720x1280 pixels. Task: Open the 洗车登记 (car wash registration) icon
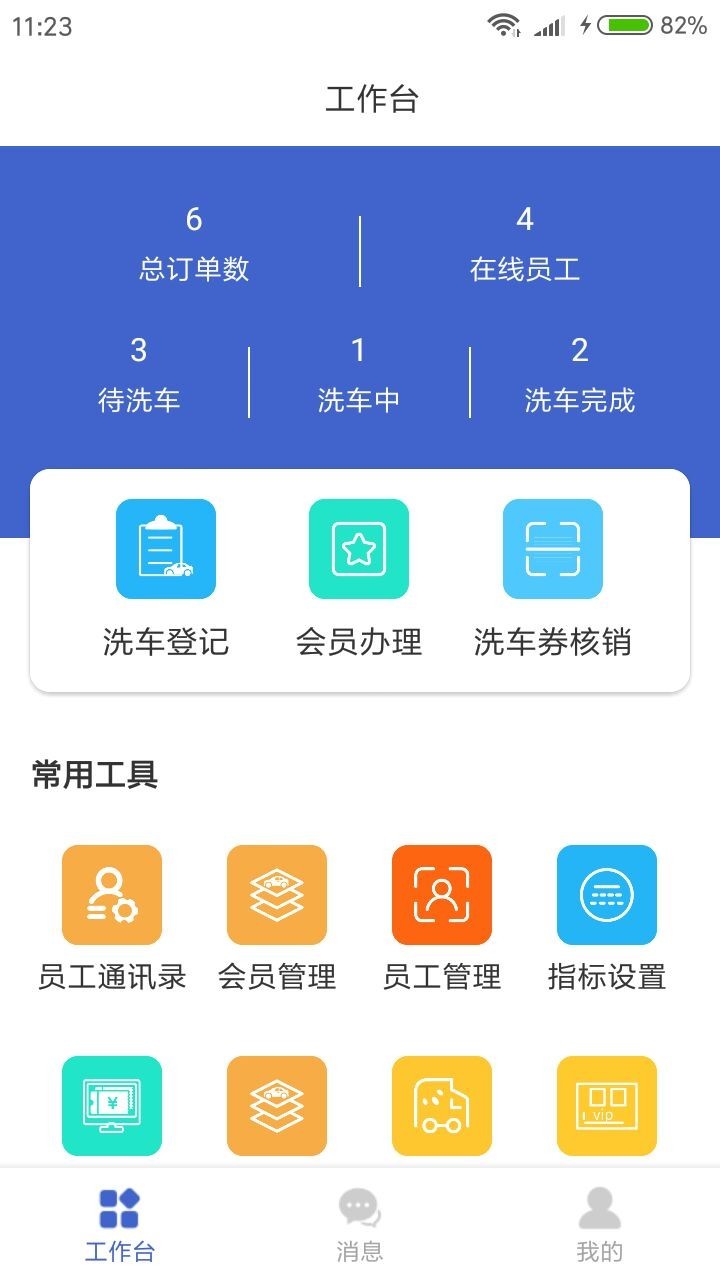tap(166, 547)
